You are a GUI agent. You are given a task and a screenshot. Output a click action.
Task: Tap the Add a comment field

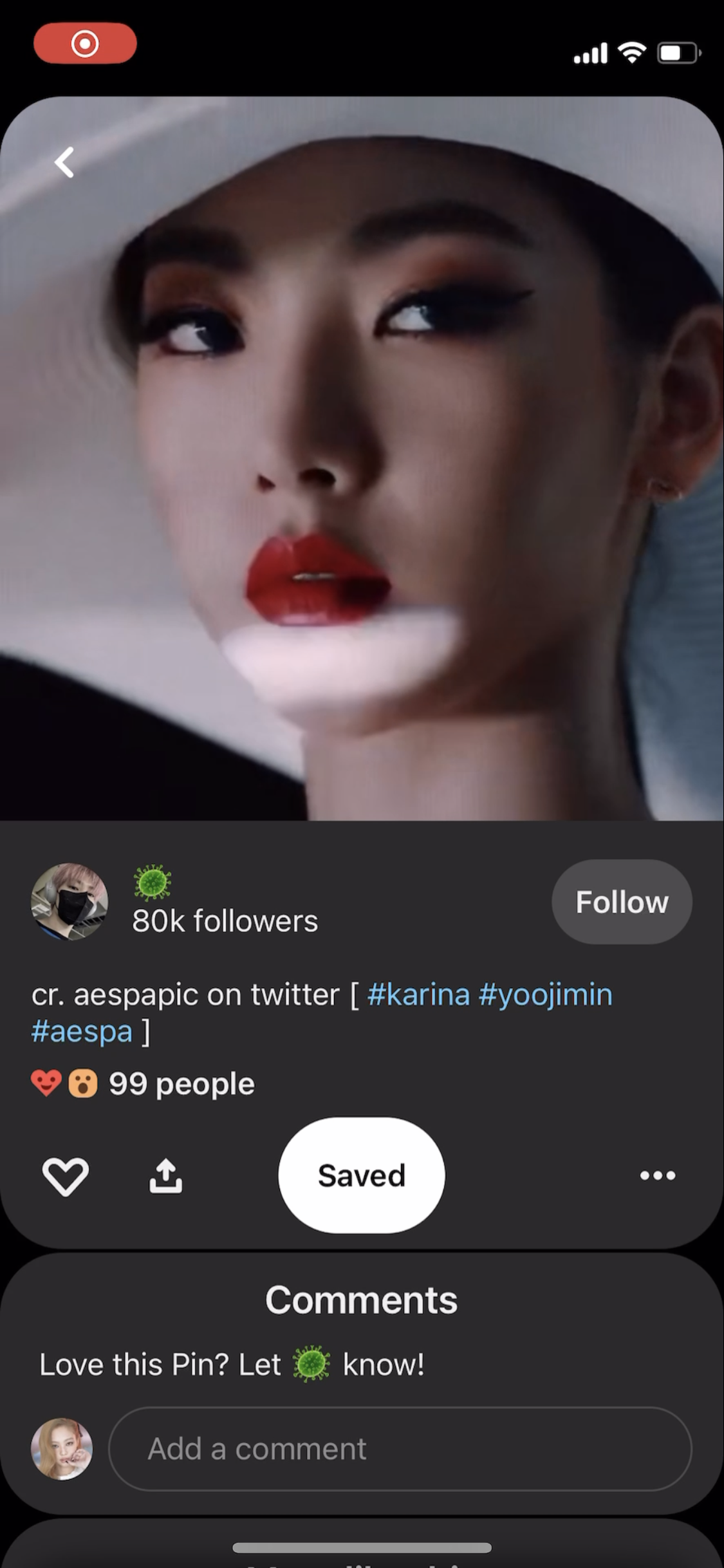(399, 1449)
